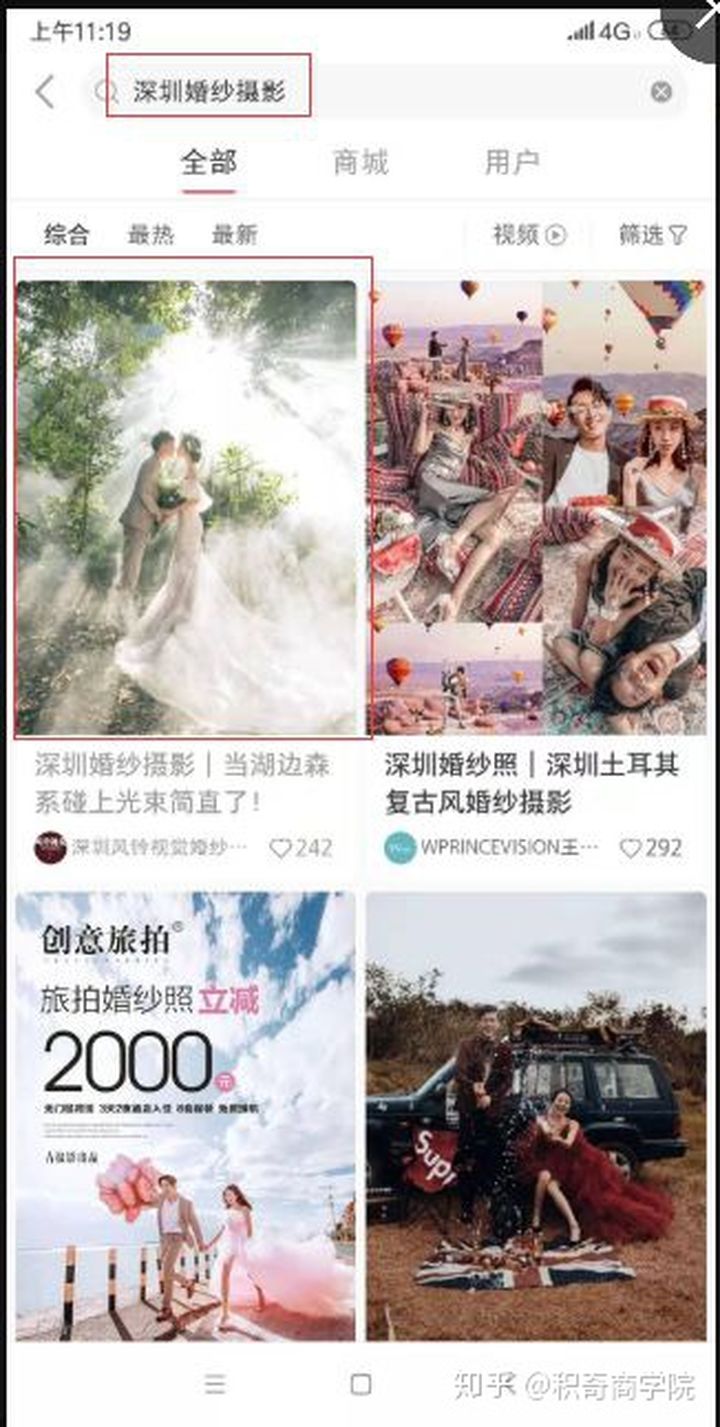Clear the search text with the X icon
The image size is (720, 1427).
click(x=661, y=92)
